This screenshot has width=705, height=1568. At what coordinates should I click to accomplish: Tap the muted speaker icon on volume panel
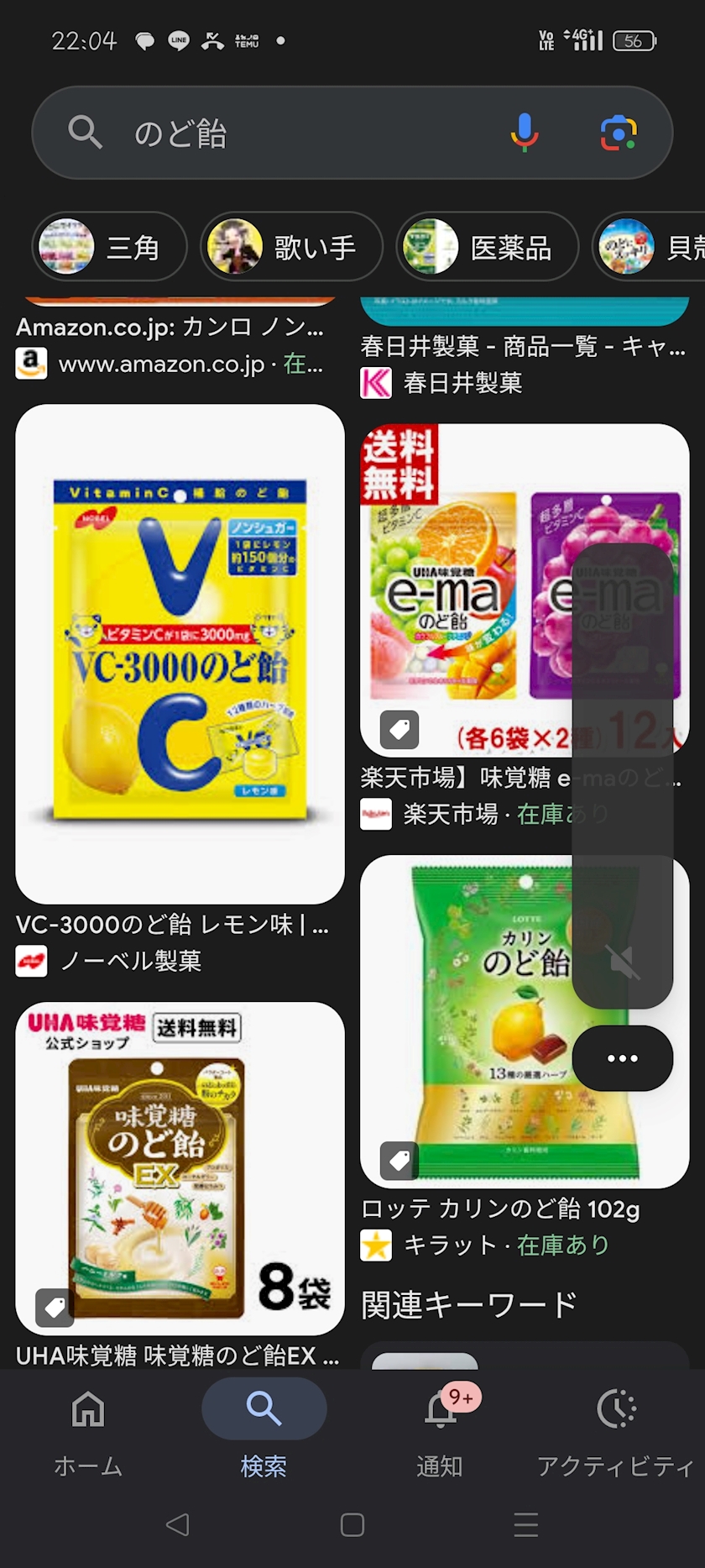pos(623,961)
